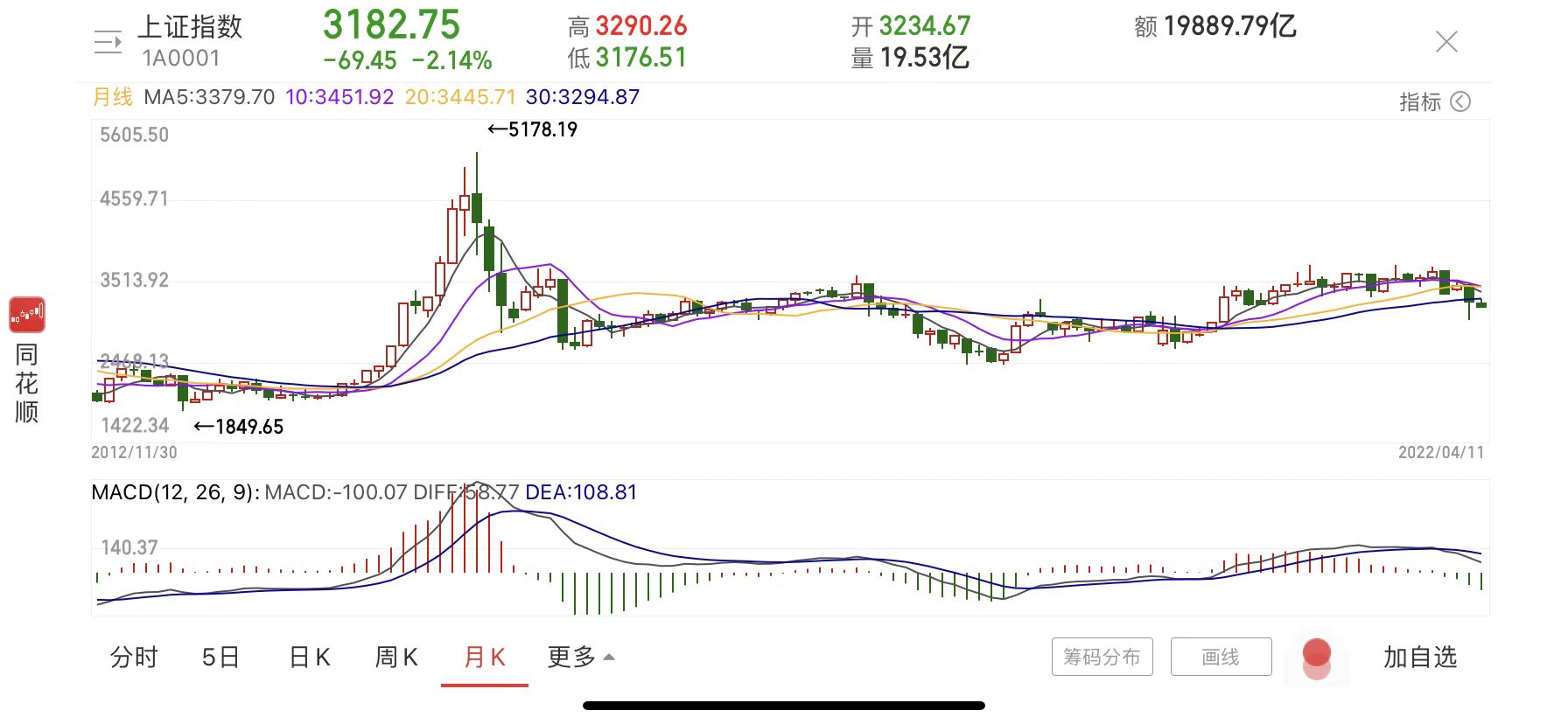Tap the red floating record button
Viewport: 1568px width, 724px height.
1316,656
